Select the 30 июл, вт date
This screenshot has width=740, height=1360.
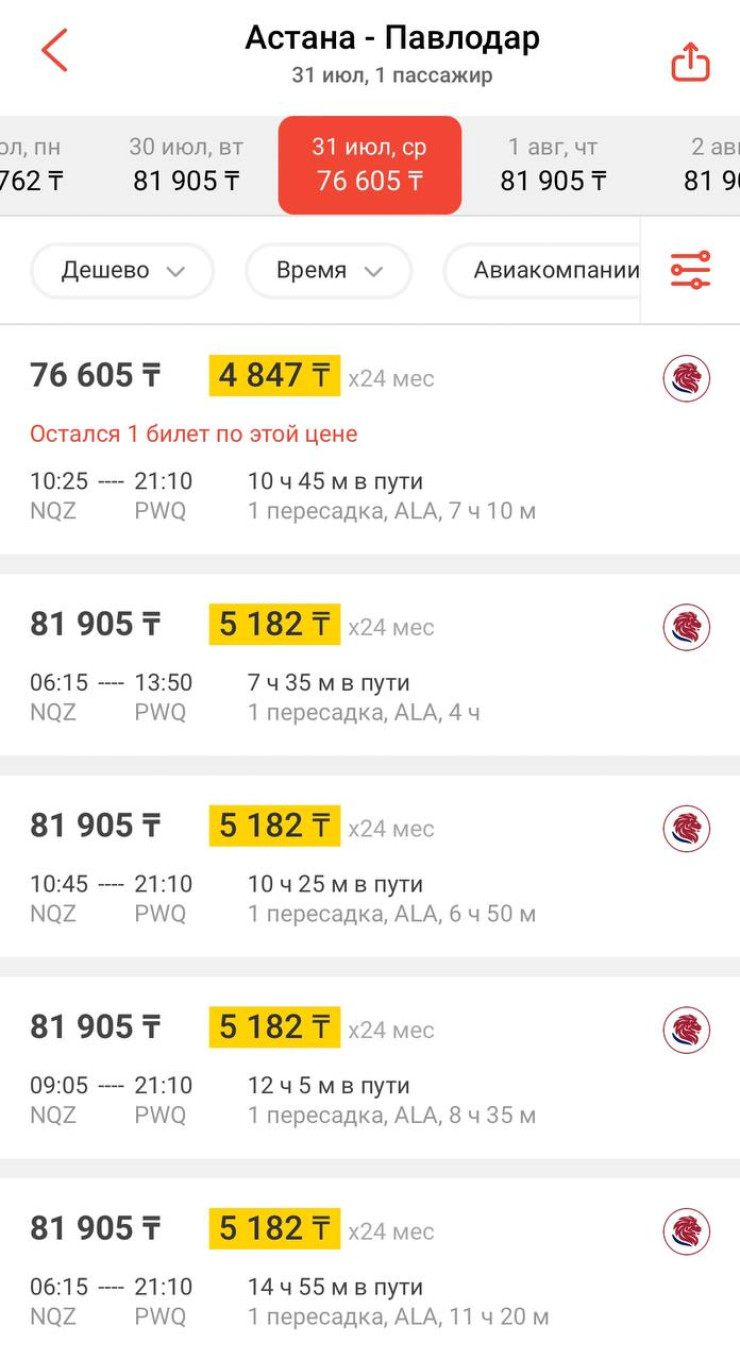[186, 165]
